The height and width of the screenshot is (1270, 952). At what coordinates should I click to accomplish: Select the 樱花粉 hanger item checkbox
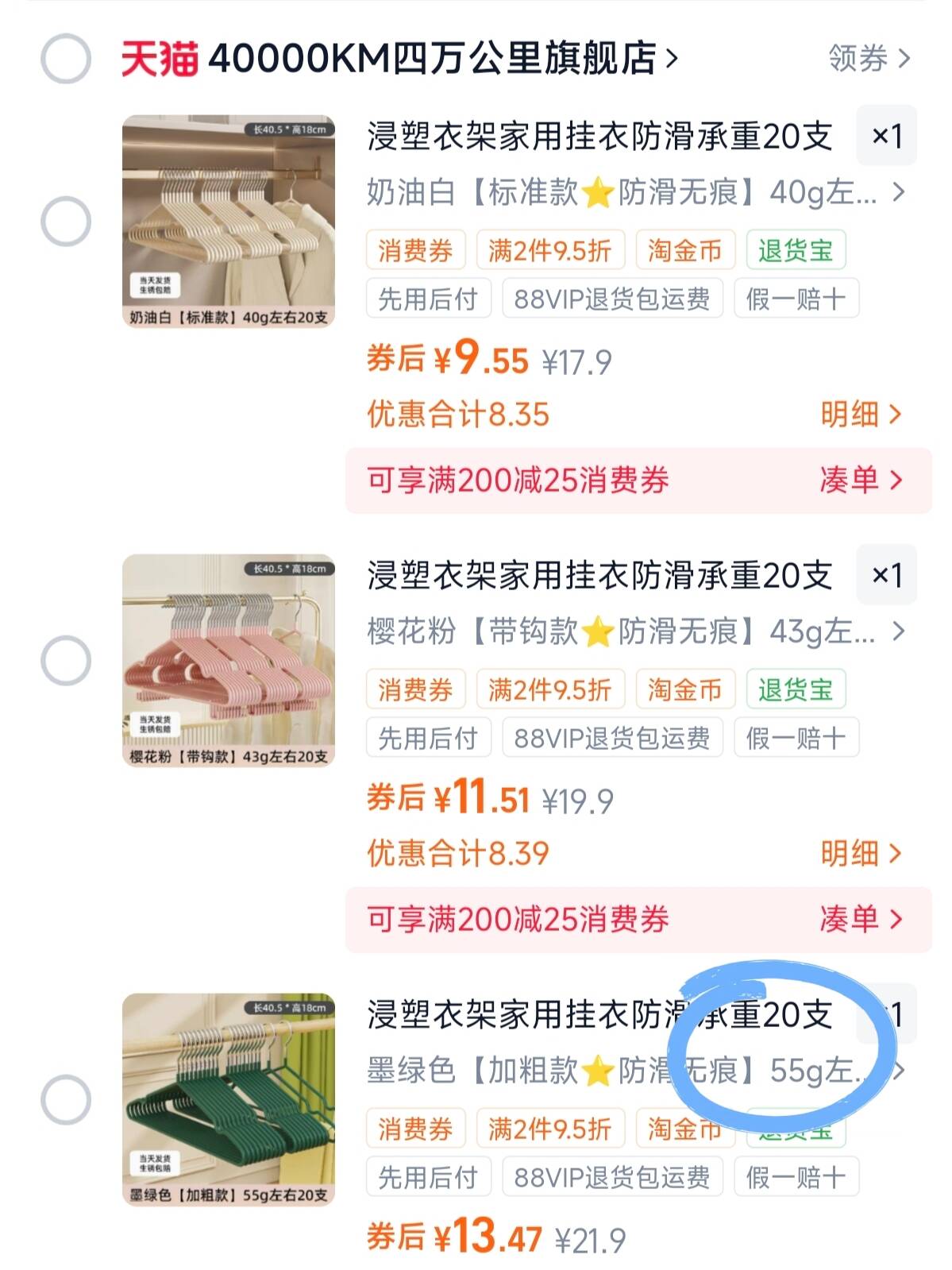click(66, 660)
